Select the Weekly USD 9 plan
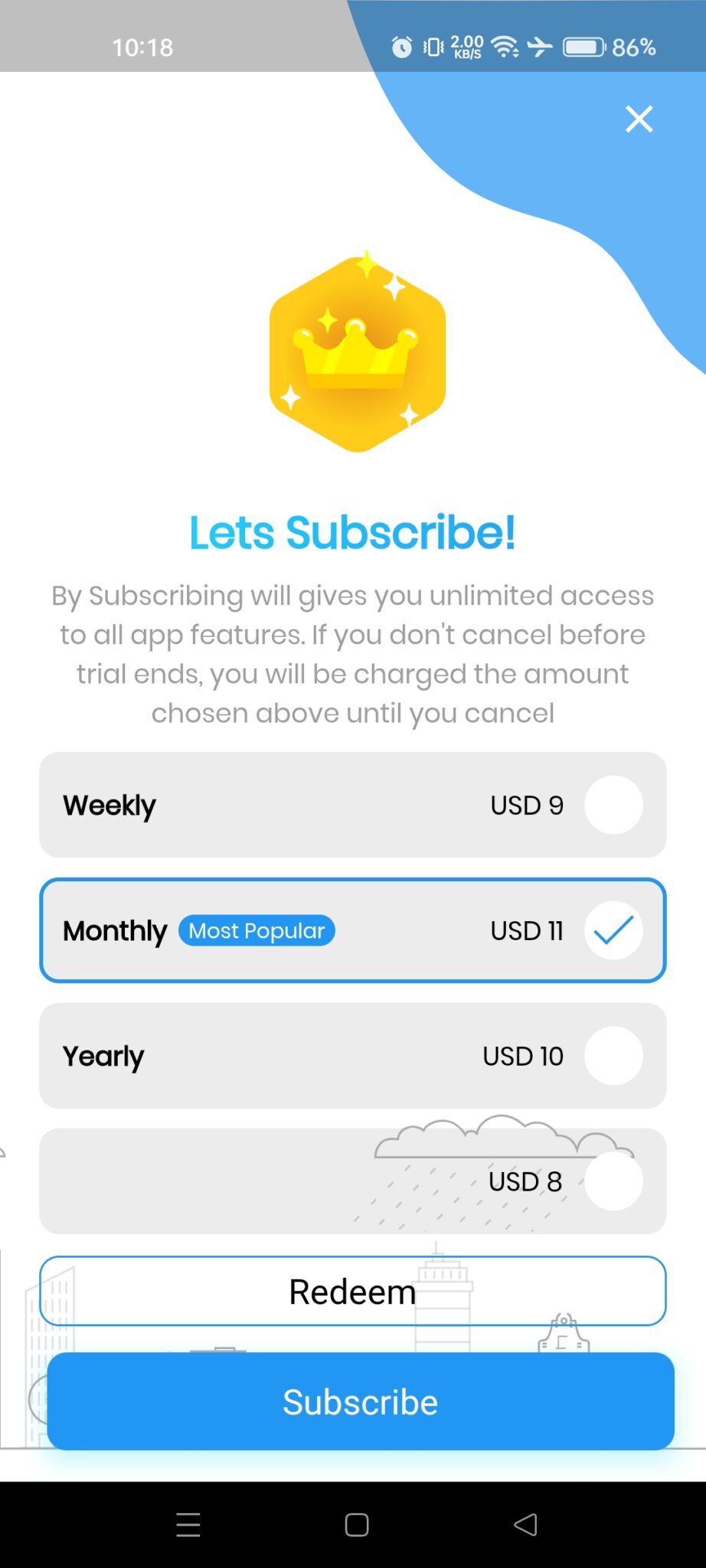The width and height of the screenshot is (706, 1568). point(352,805)
